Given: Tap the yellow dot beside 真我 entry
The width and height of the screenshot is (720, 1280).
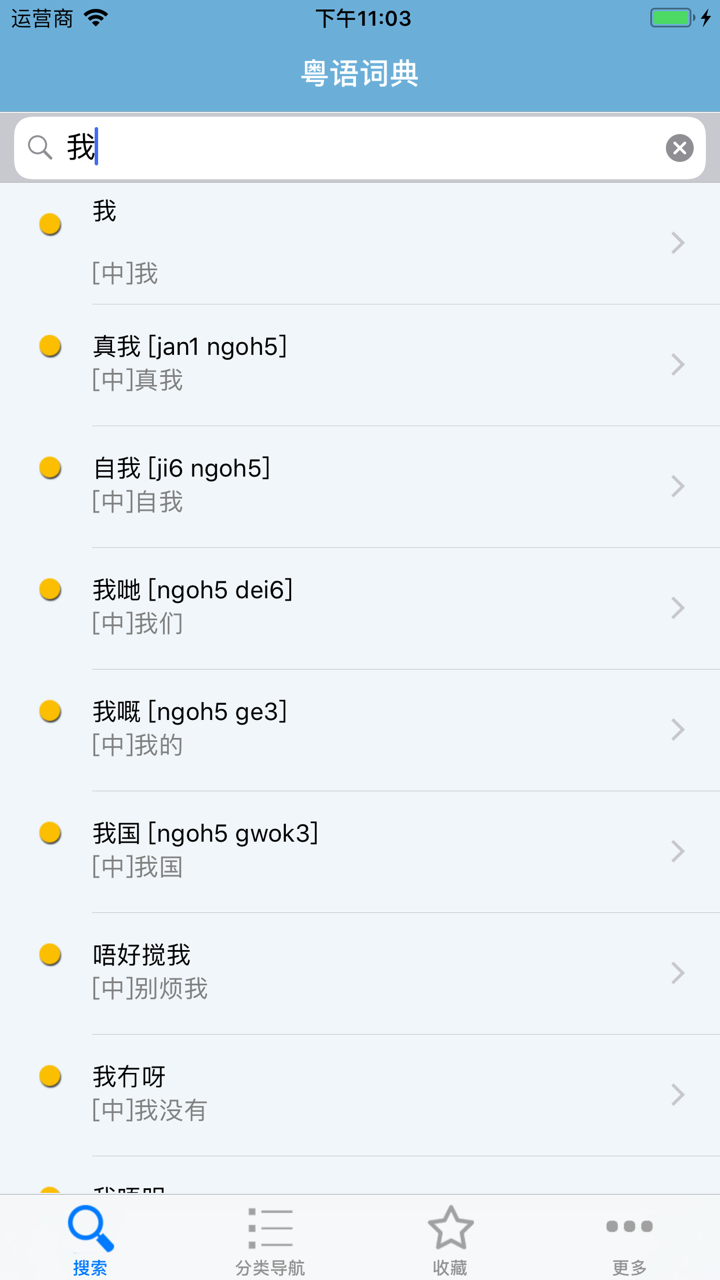Looking at the screenshot, I should pyautogui.click(x=50, y=346).
